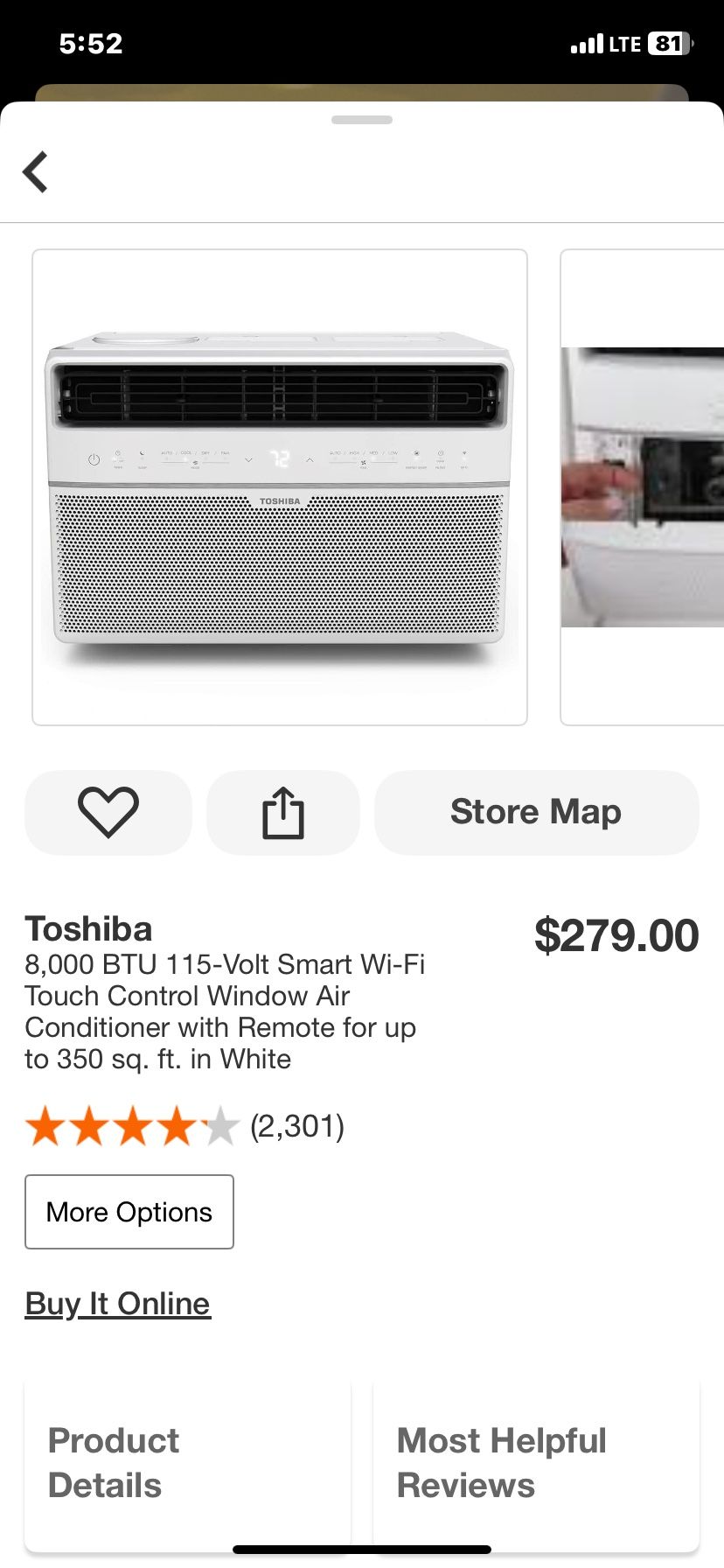The width and height of the screenshot is (724, 1568).
Task: Follow the Buy It Online link
Action: pos(118,1304)
